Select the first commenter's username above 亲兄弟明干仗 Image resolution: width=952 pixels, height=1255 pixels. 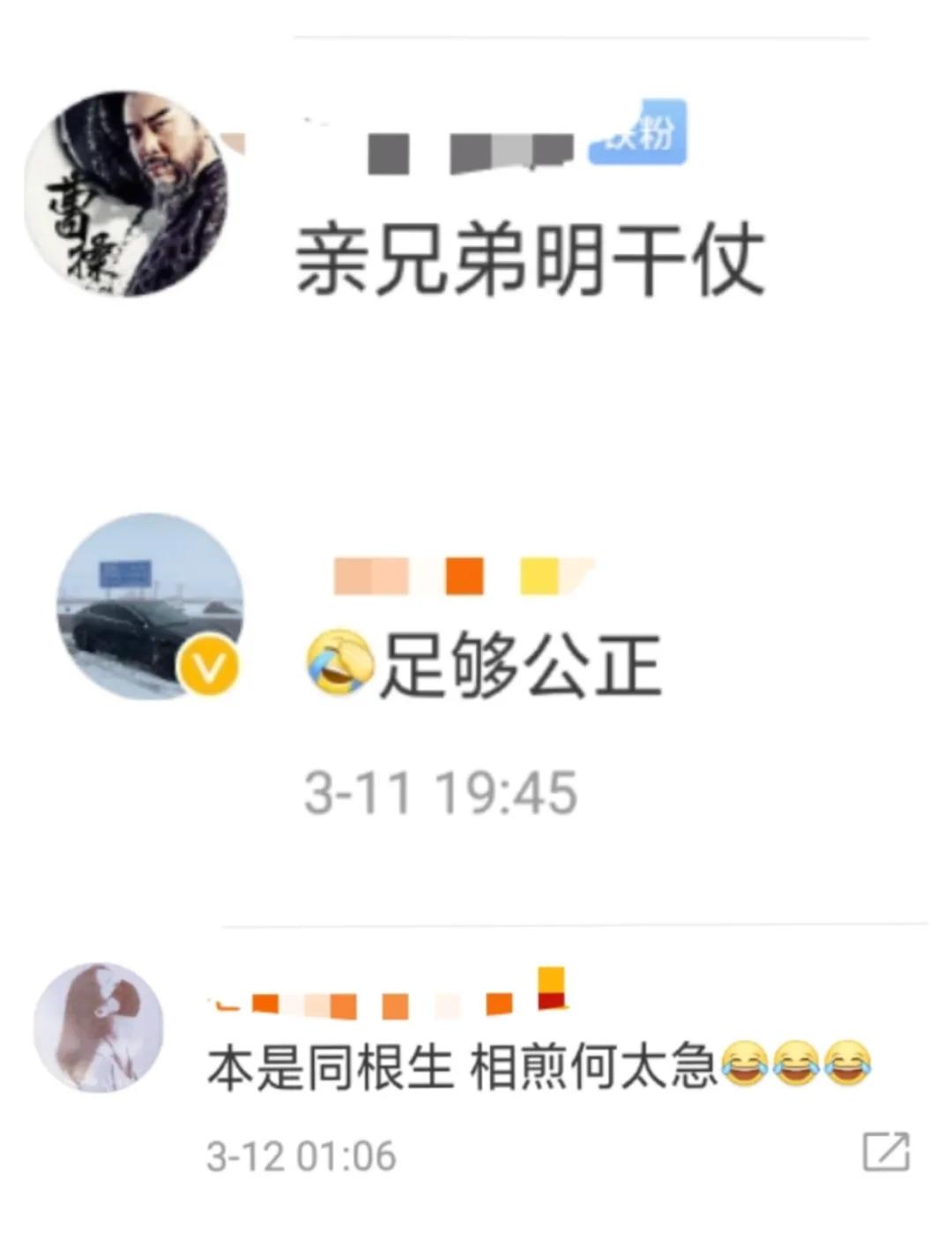(x=467, y=150)
